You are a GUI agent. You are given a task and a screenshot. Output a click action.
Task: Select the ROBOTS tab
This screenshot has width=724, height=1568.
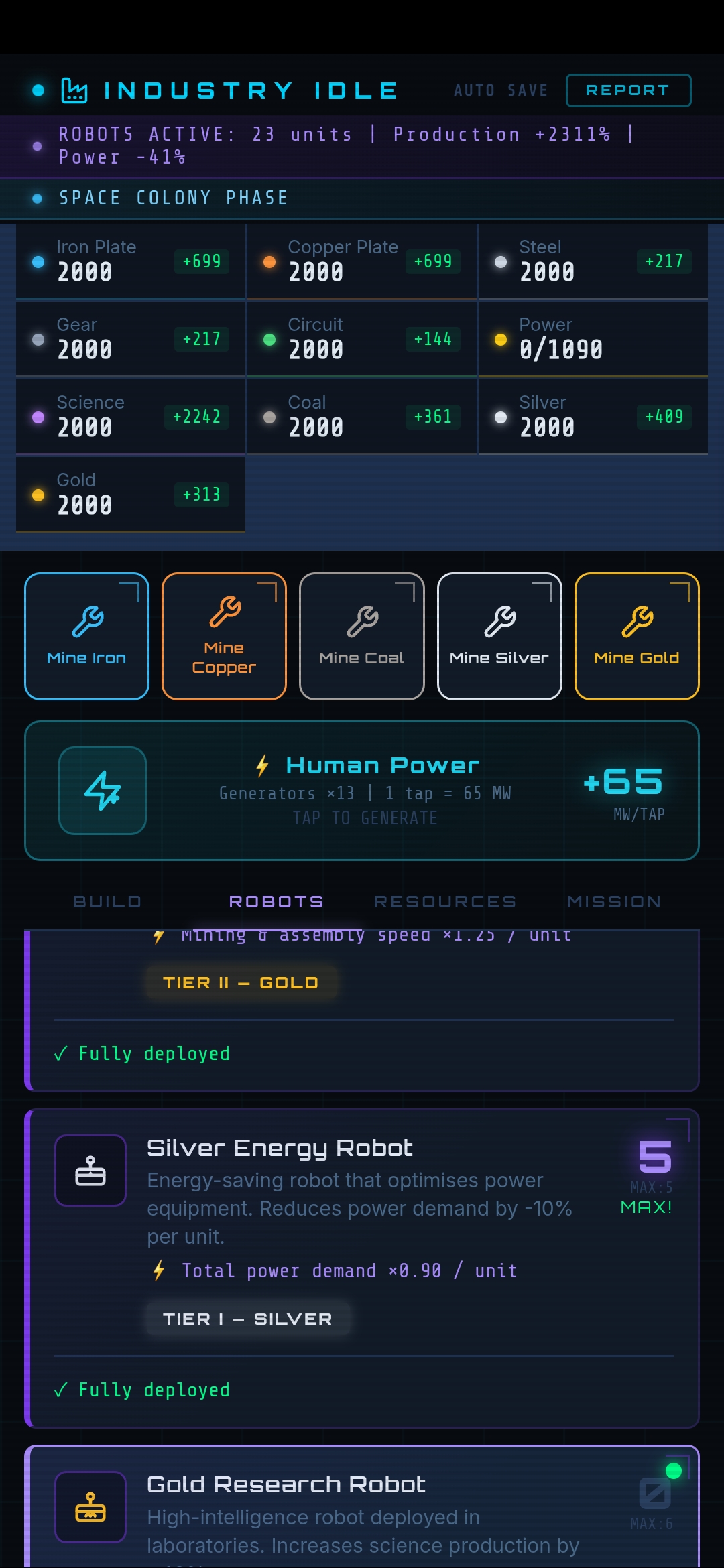click(276, 902)
